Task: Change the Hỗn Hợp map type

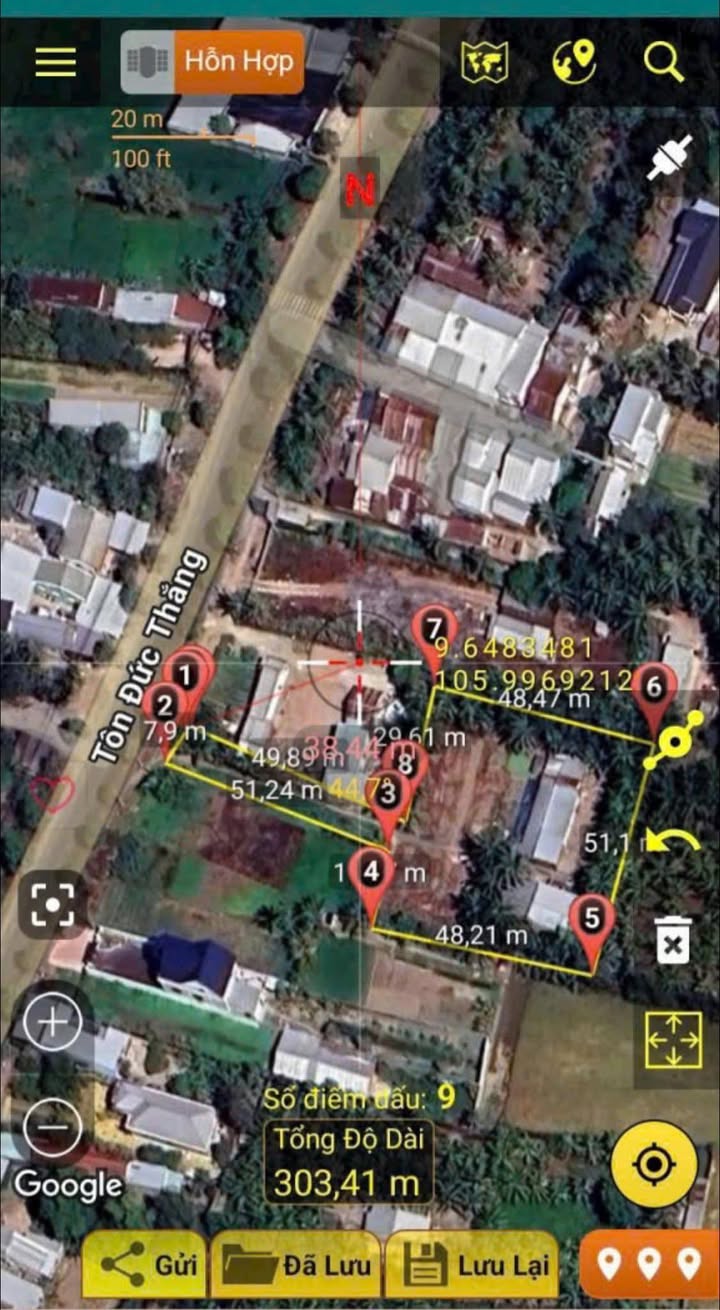Action: (213, 62)
